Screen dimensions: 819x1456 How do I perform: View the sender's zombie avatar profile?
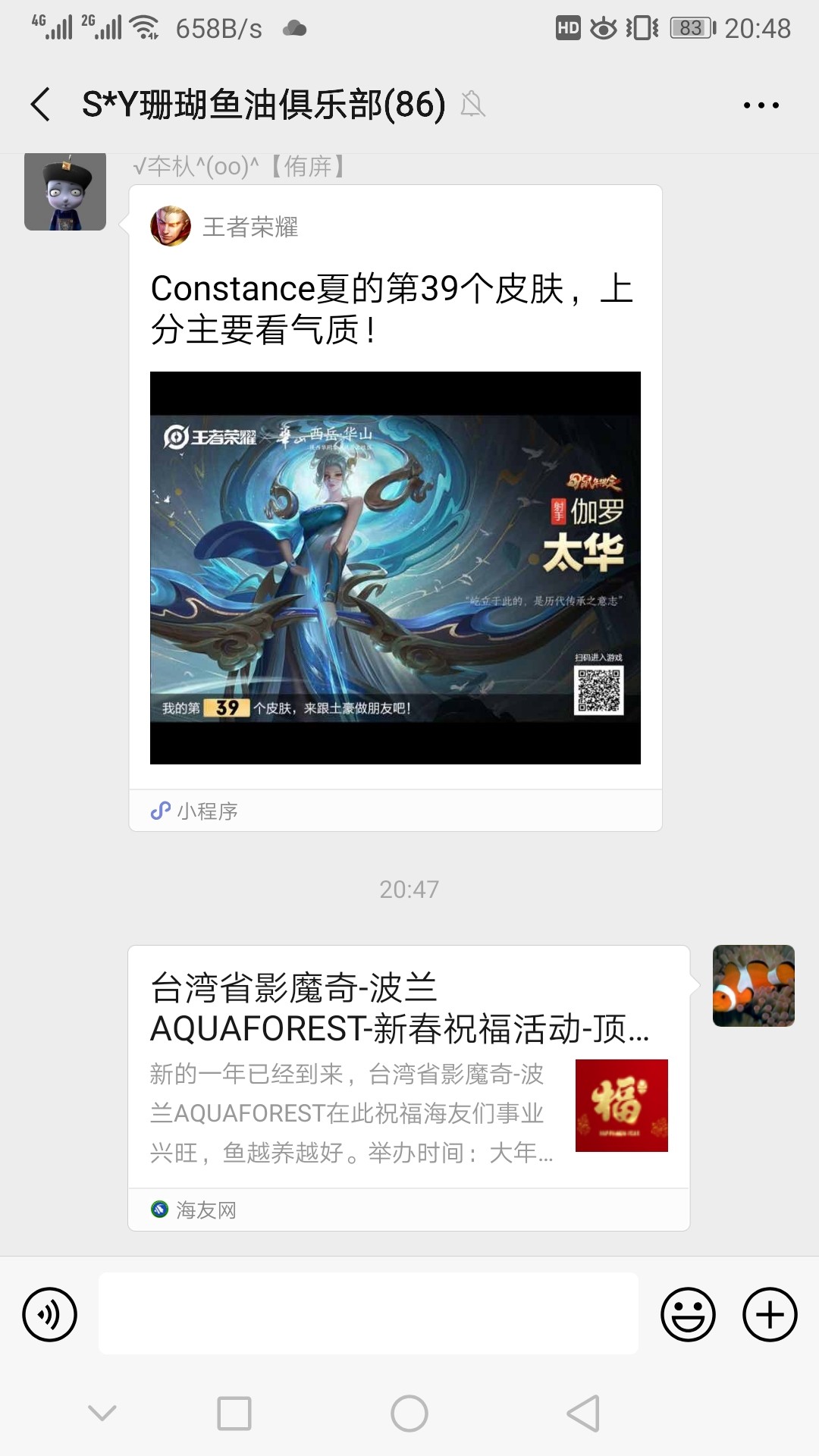(x=65, y=191)
